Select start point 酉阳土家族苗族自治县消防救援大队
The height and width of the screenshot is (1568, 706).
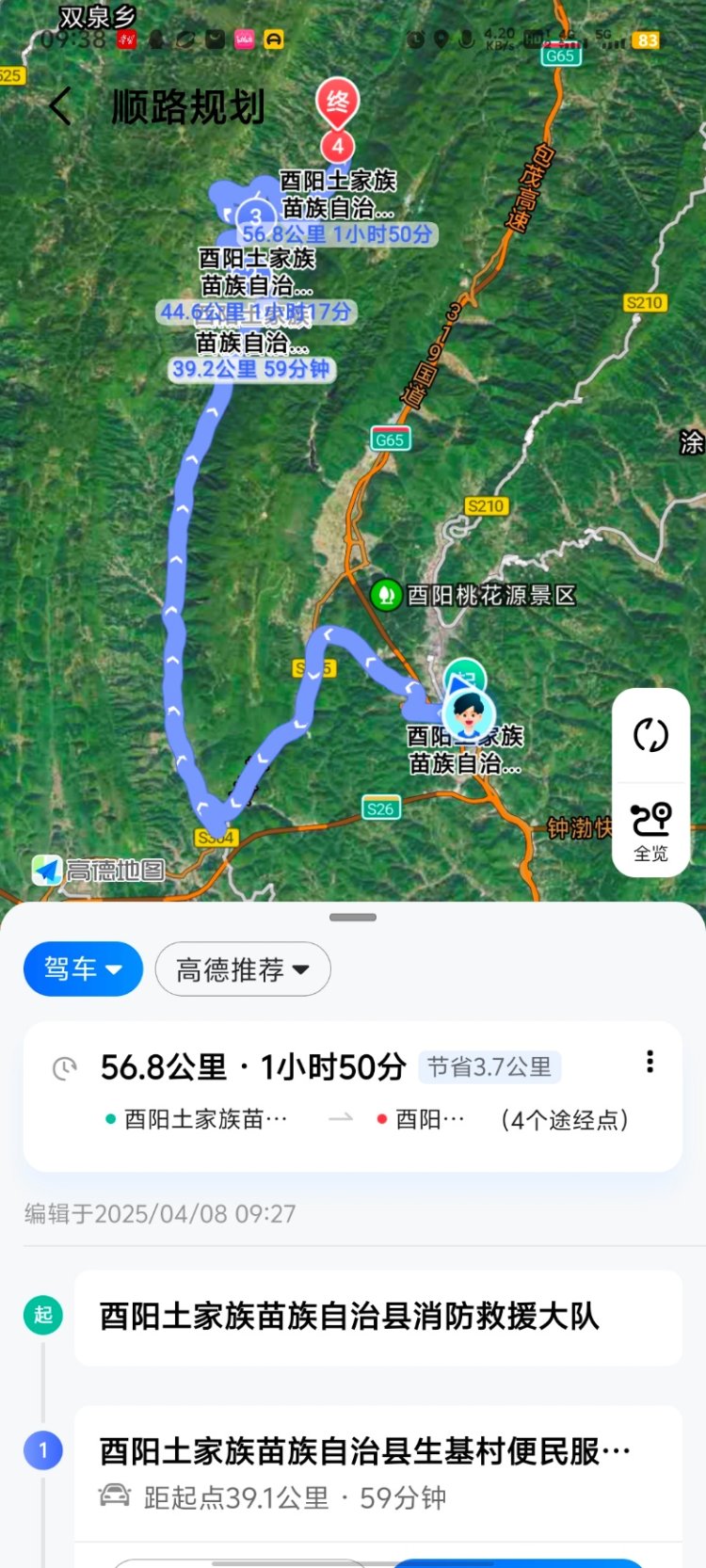(378, 1317)
